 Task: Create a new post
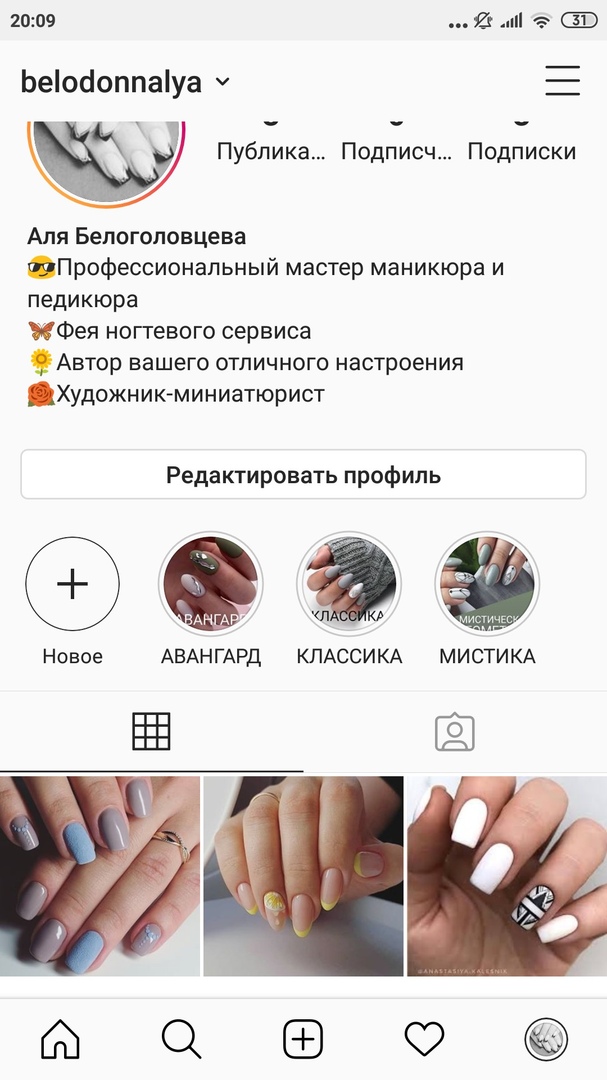coord(303,1040)
